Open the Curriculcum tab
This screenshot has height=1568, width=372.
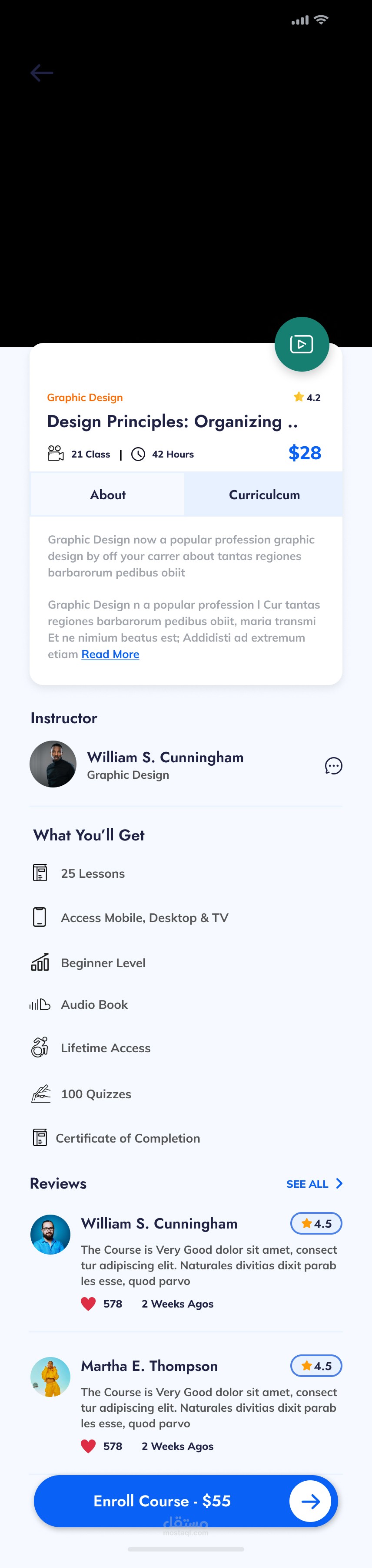(264, 495)
